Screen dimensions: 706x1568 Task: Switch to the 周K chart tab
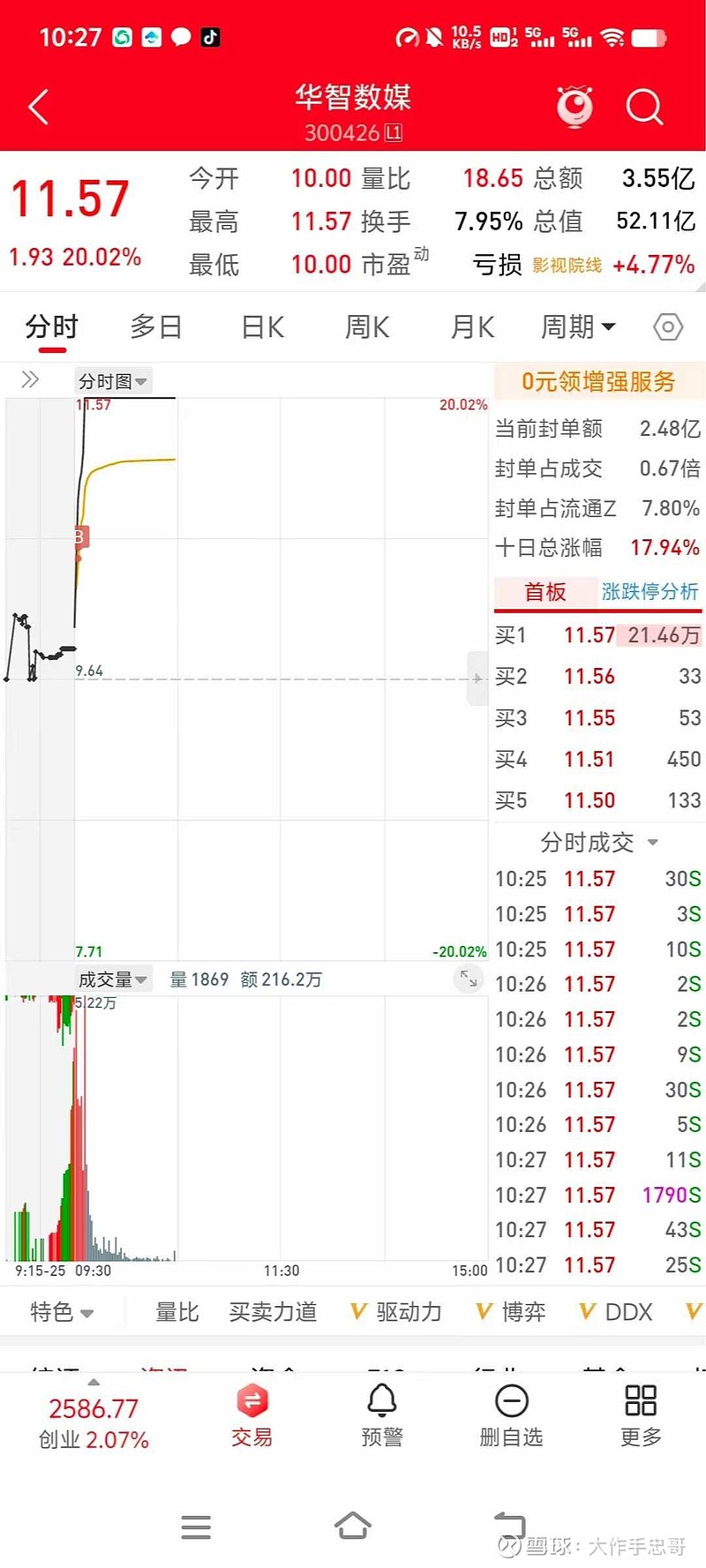(367, 327)
